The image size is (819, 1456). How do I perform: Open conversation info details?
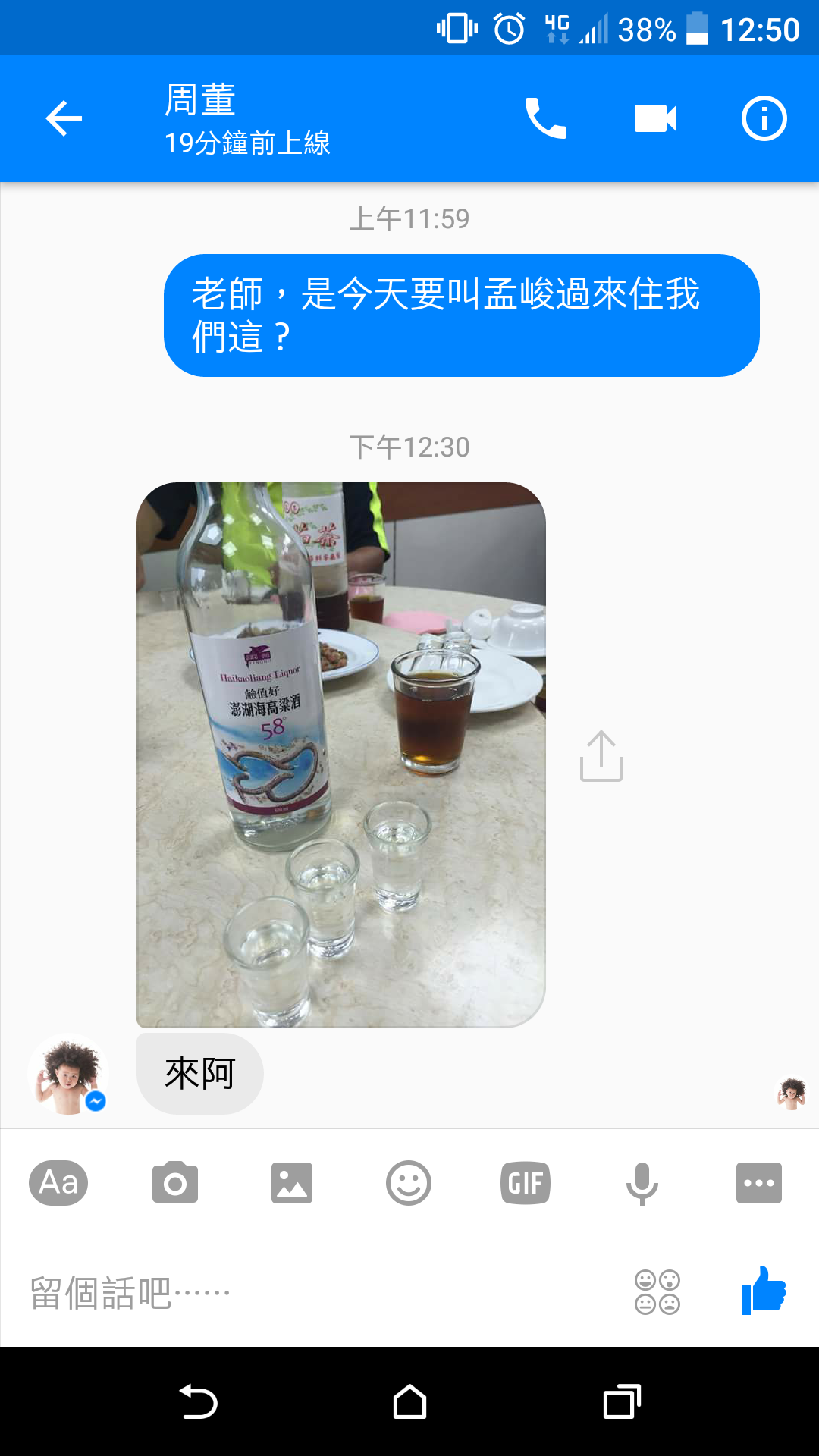(x=764, y=118)
